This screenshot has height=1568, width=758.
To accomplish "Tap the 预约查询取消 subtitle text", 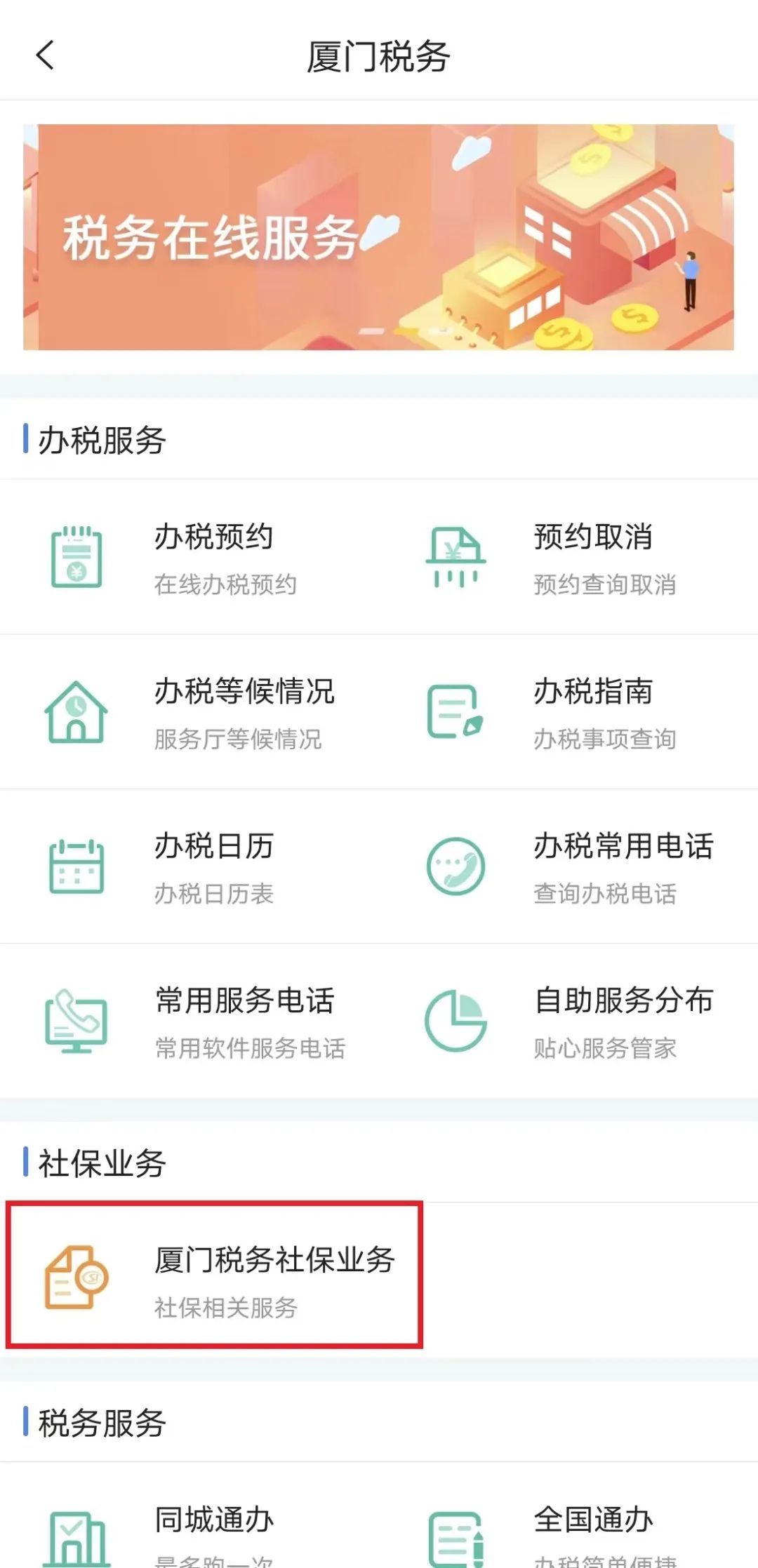I will (605, 586).
